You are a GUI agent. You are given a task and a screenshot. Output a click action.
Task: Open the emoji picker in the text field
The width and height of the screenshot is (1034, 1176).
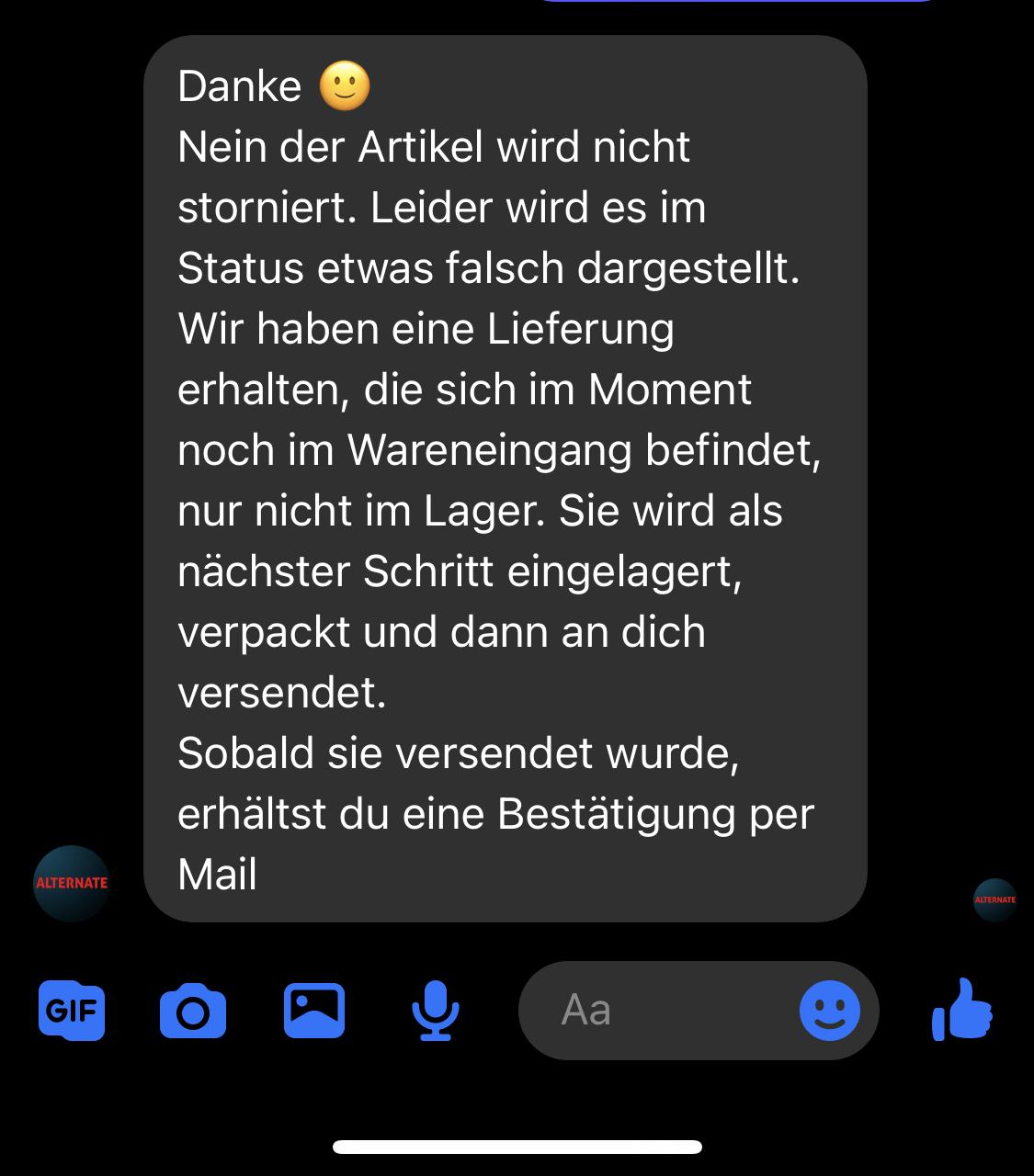pyautogui.click(x=829, y=1011)
